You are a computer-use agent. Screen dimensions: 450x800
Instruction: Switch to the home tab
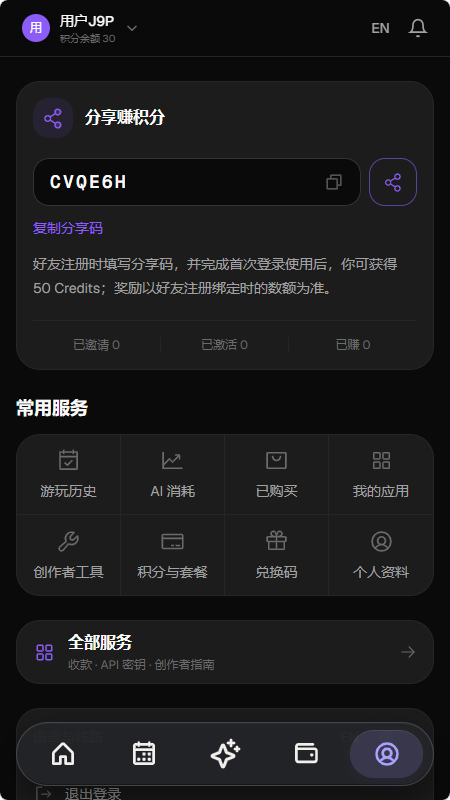tap(63, 754)
